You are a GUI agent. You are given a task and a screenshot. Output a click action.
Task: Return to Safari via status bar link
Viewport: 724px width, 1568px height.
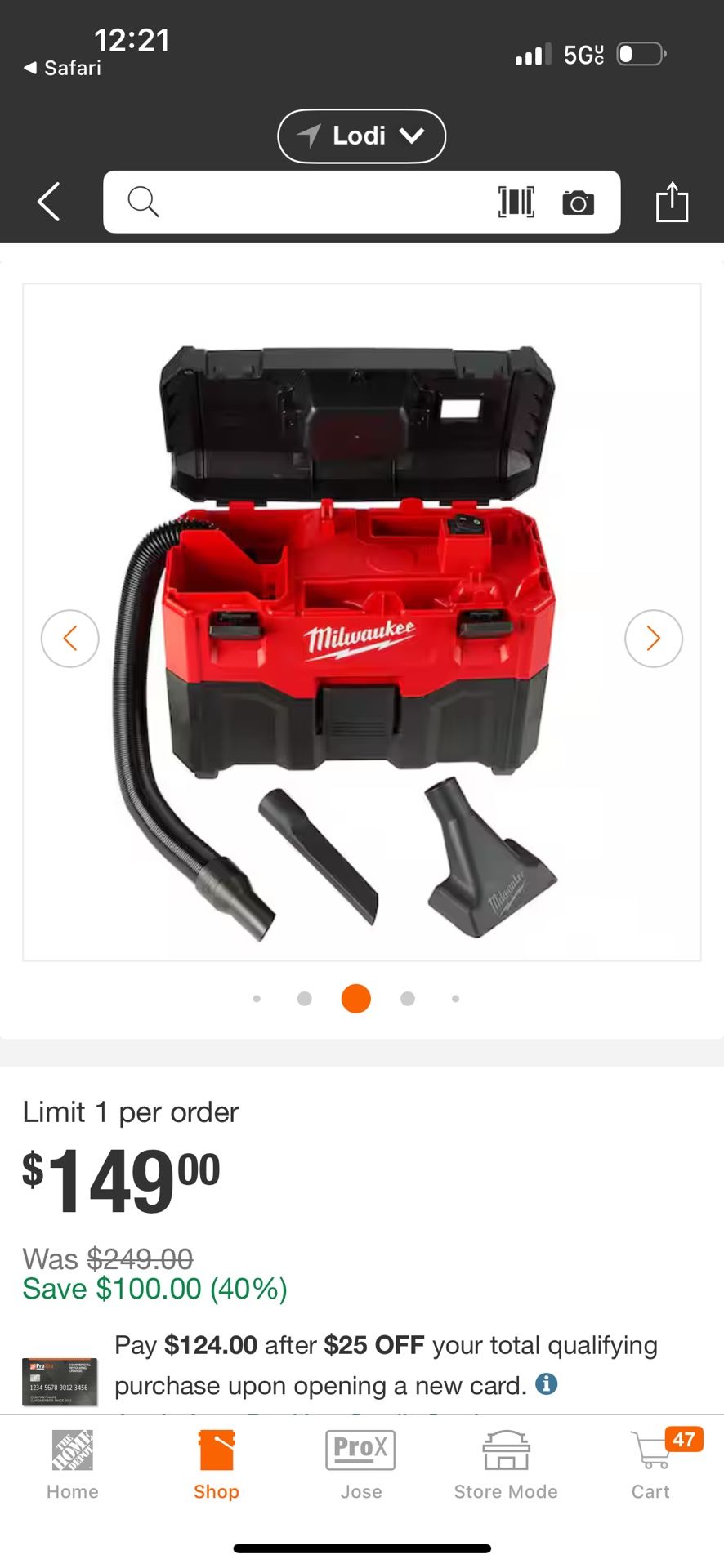pos(63,68)
